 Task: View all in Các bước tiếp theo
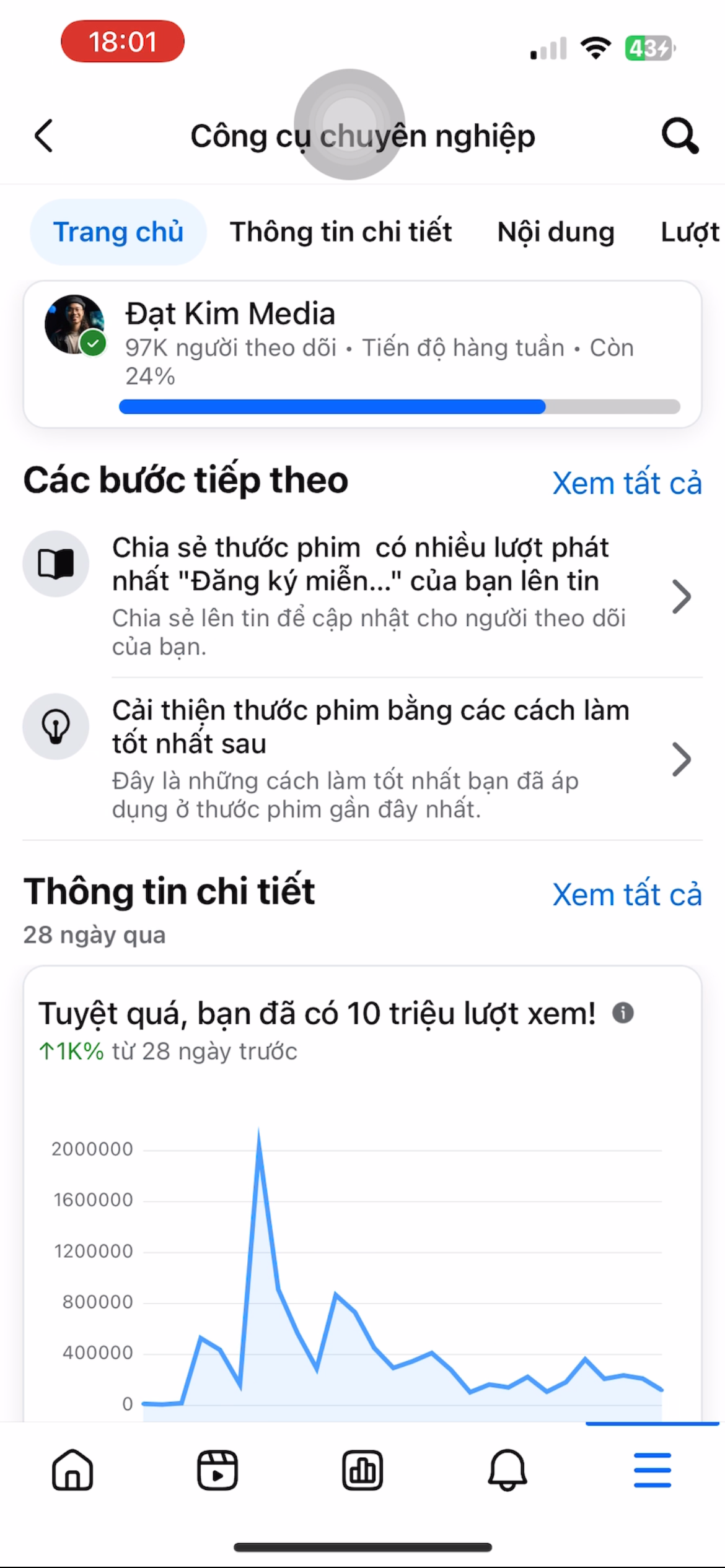[626, 483]
